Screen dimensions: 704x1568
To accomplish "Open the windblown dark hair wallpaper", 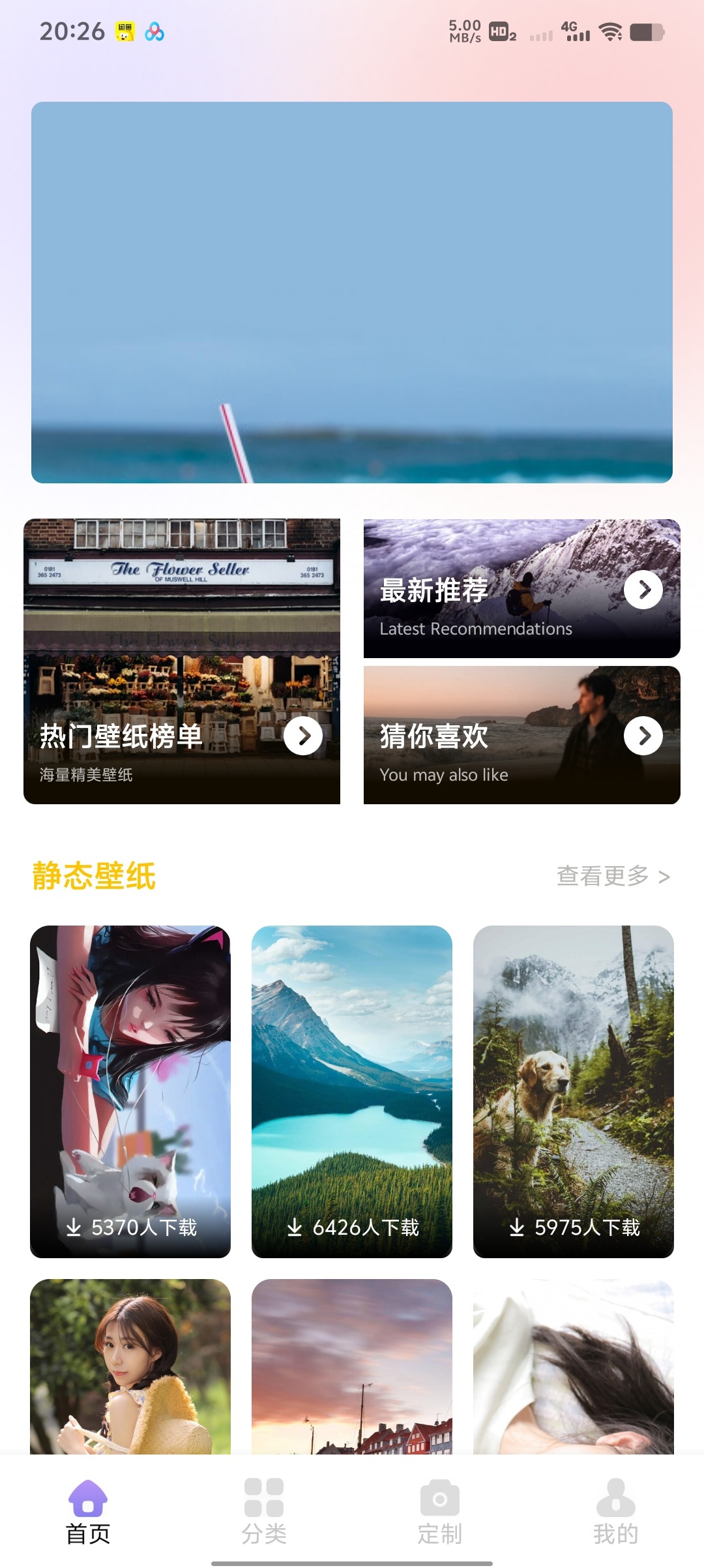I will (574, 1366).
